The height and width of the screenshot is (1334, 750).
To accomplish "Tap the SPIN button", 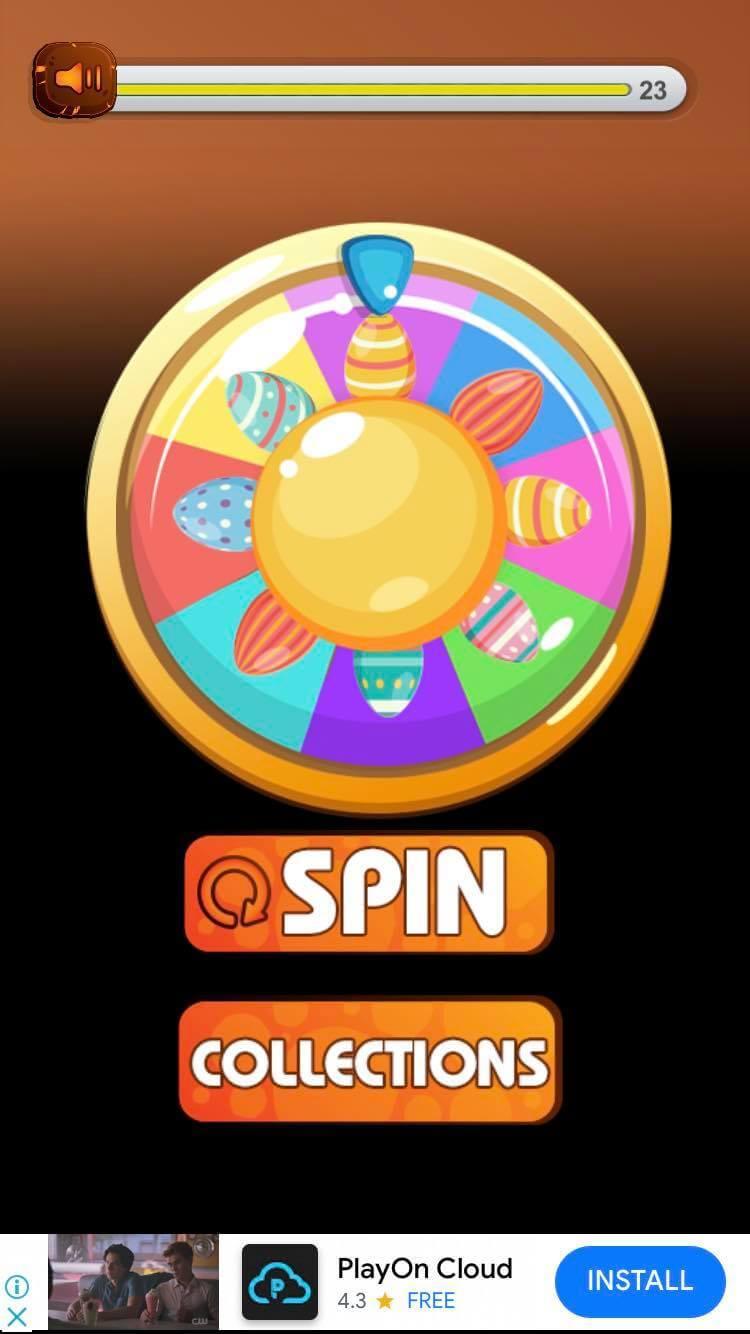I will 368,891.
